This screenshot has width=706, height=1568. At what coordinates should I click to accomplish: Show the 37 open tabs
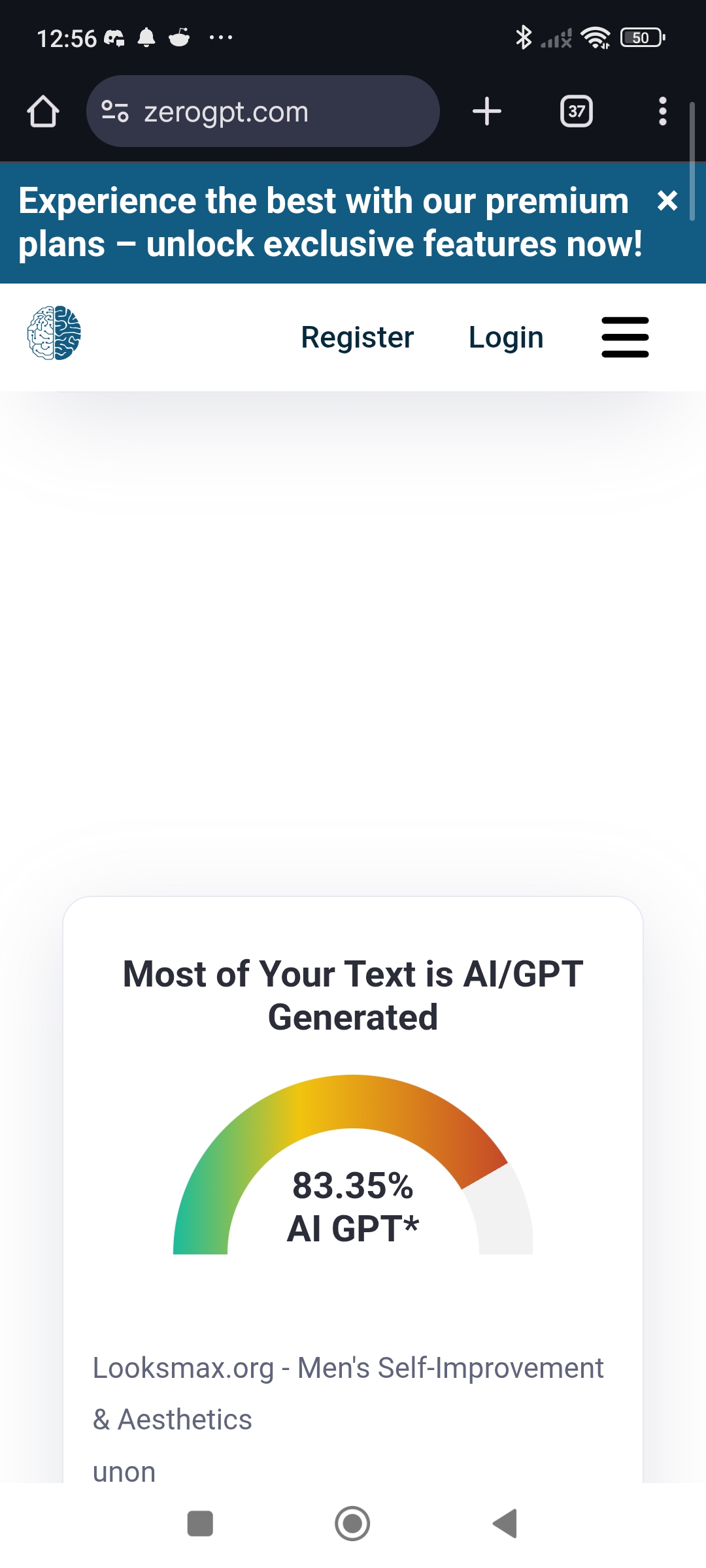click(577, 112)
